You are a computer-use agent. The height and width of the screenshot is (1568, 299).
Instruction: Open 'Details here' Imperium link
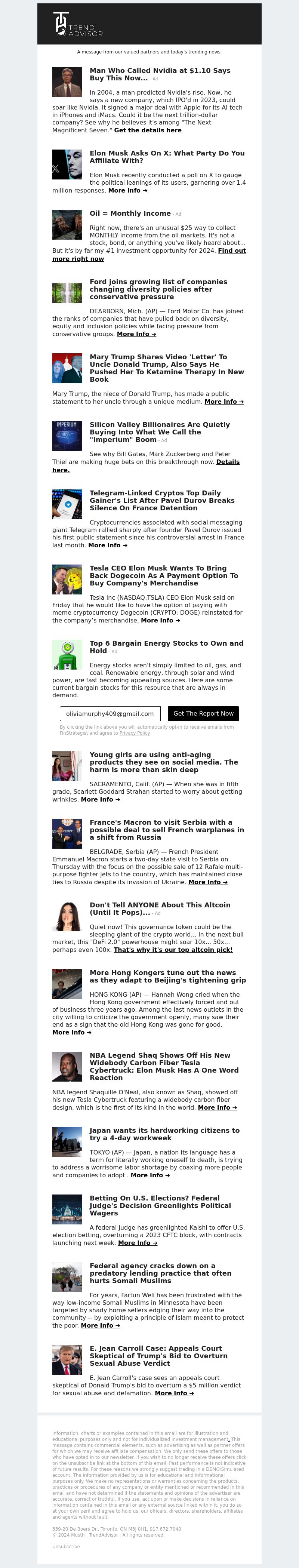point(227,462)
